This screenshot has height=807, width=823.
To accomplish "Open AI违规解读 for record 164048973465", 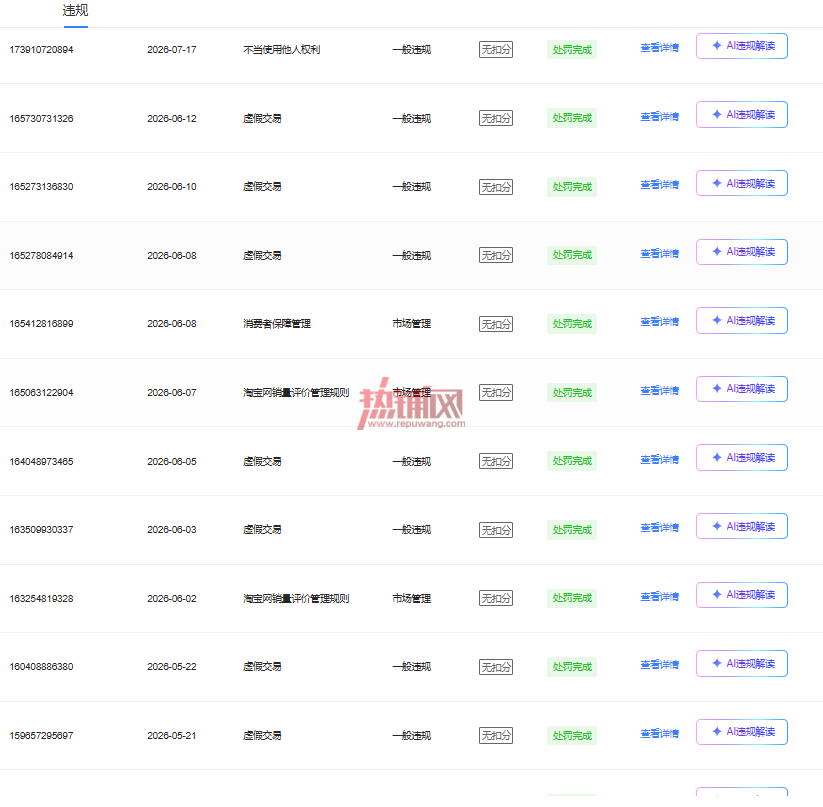I will point(742,458).
